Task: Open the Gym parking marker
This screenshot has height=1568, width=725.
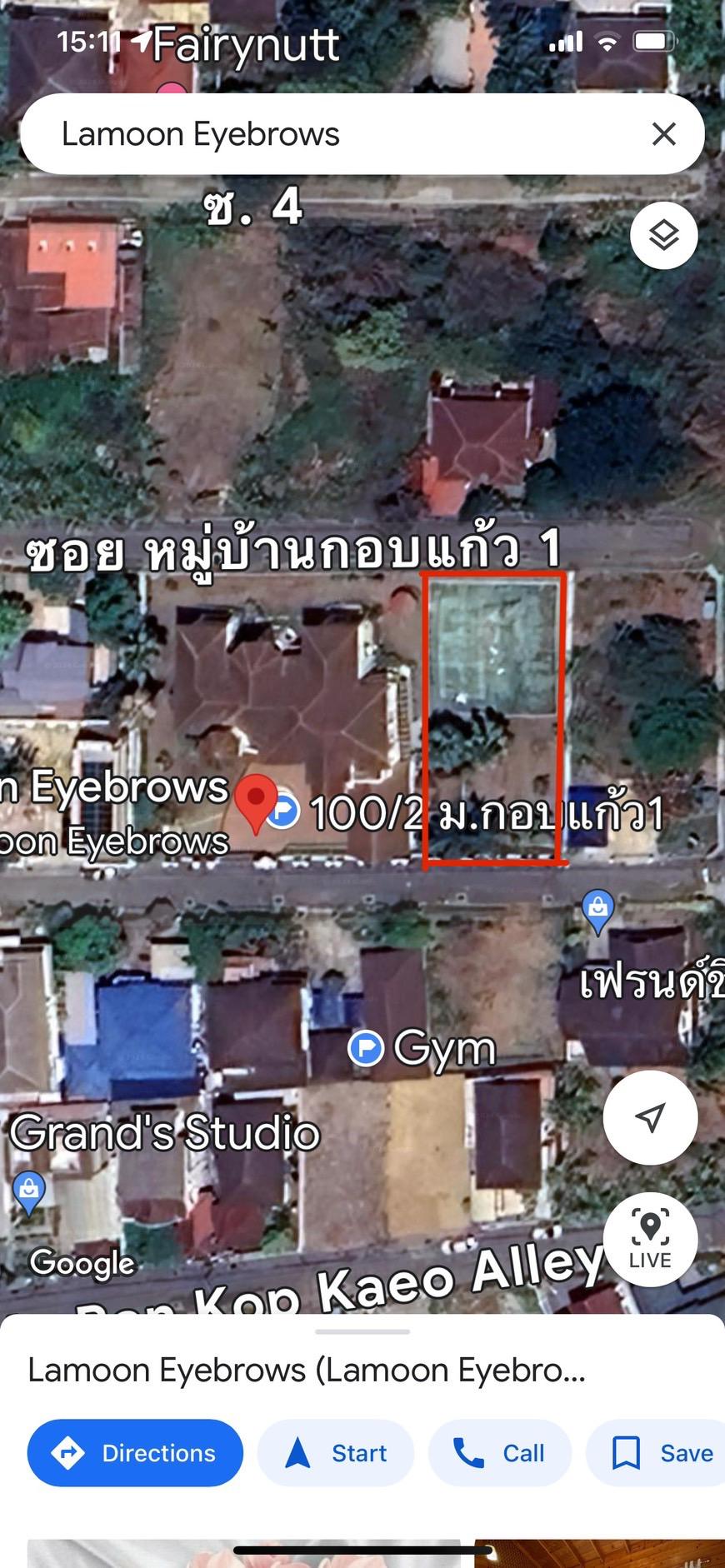Action: 366,1048
